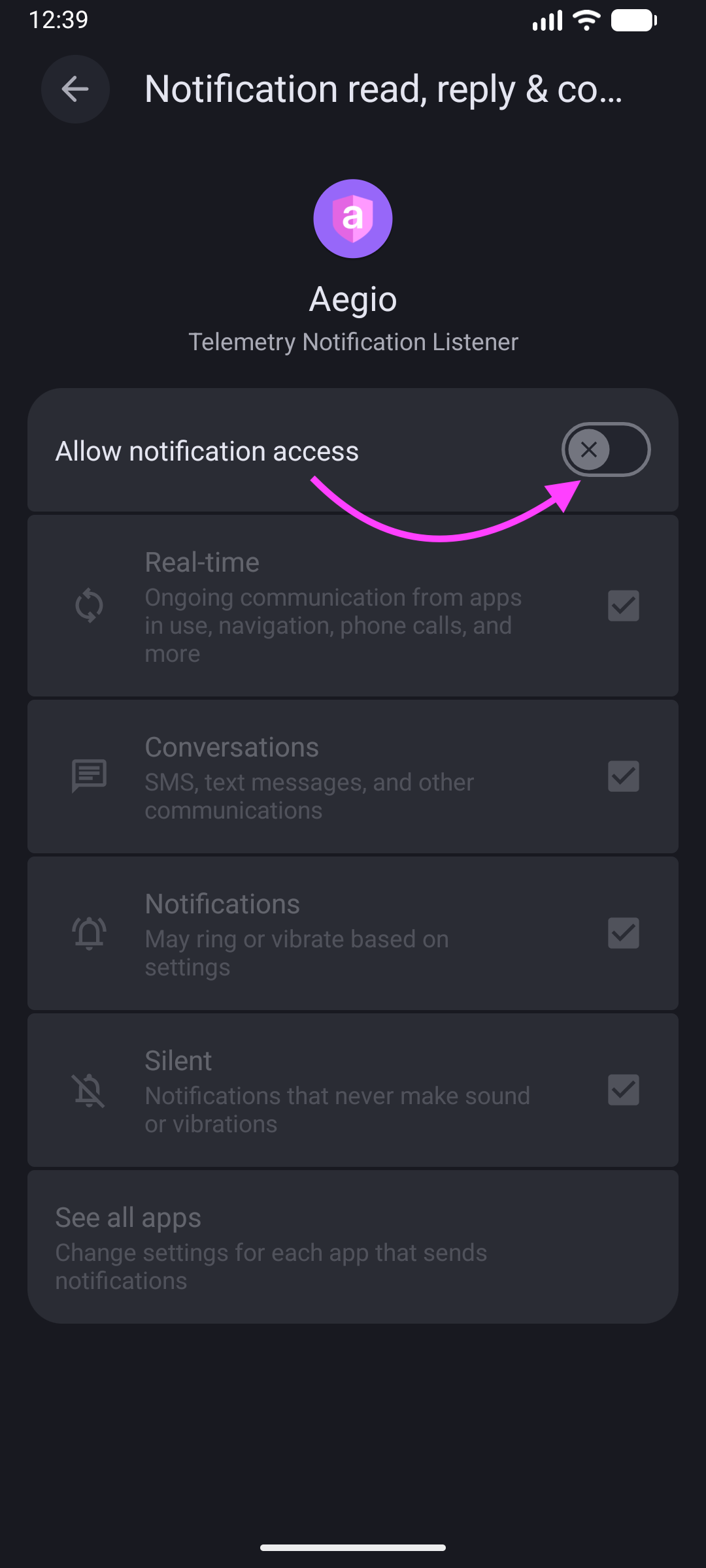
Task: Click the cellular signal strength icon
Action: pos(546,20)
